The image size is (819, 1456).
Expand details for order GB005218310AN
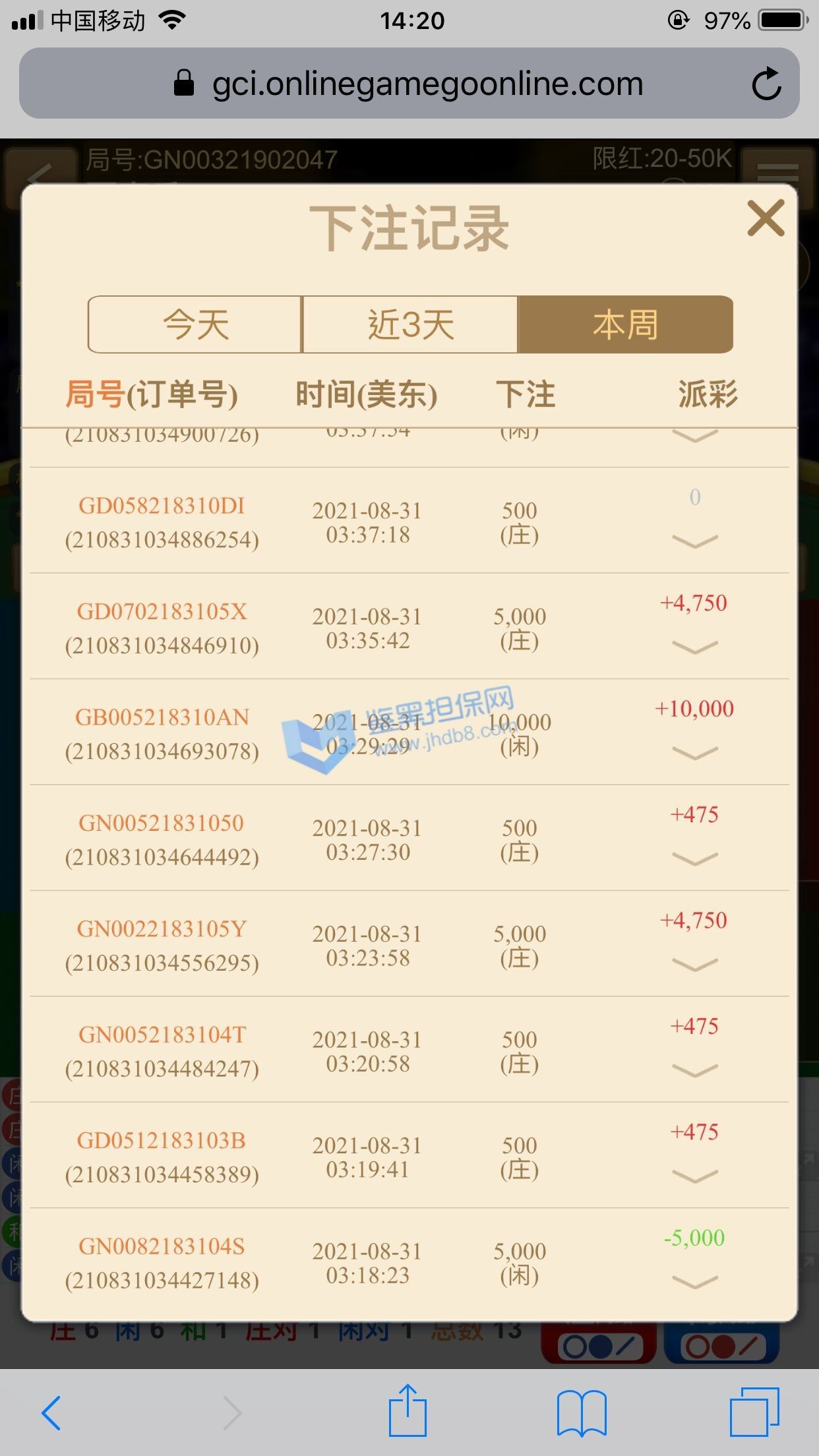click(x=694, y=753)
